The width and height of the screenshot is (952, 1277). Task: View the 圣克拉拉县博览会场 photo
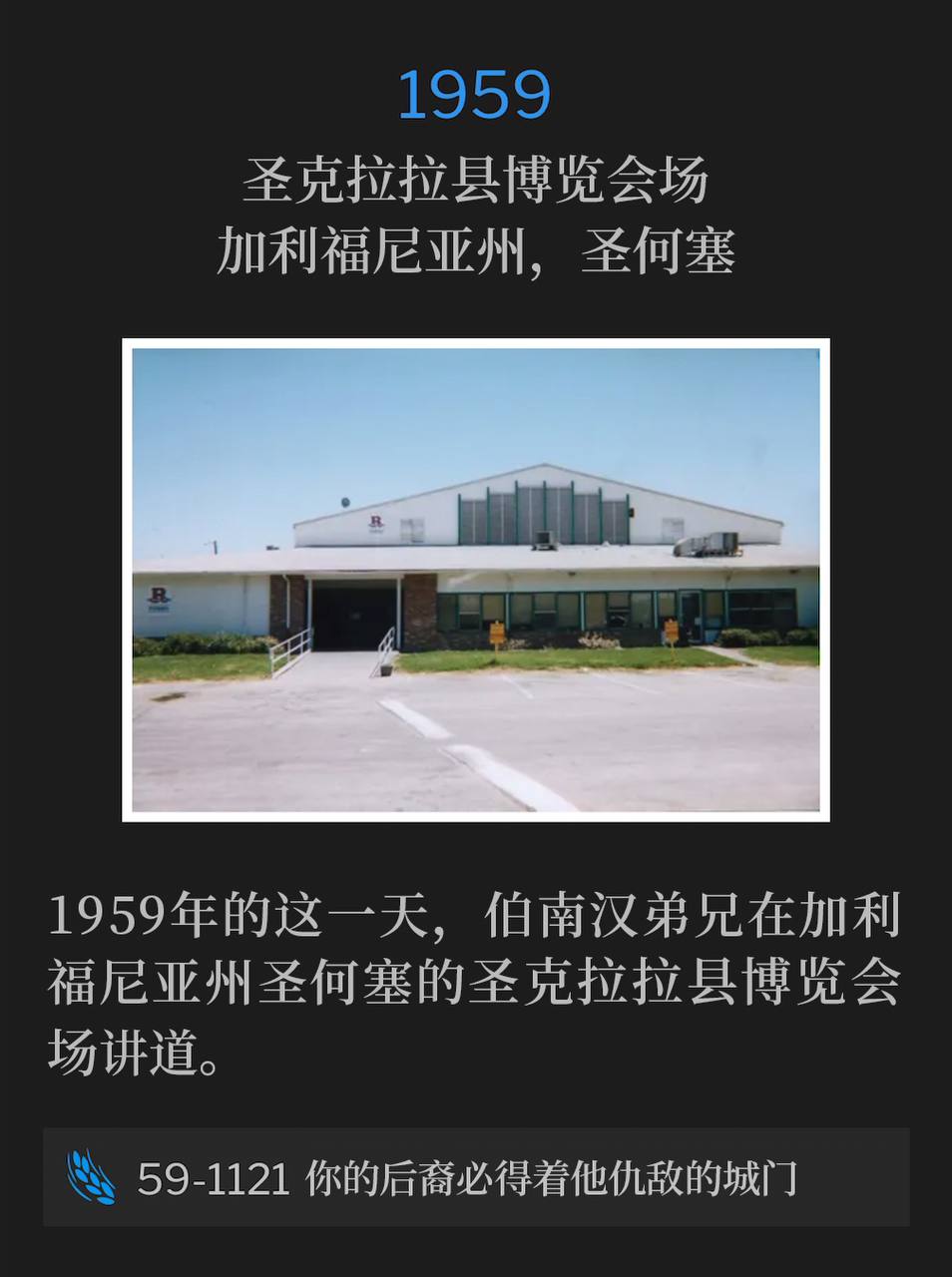click(x=475, y=580)
